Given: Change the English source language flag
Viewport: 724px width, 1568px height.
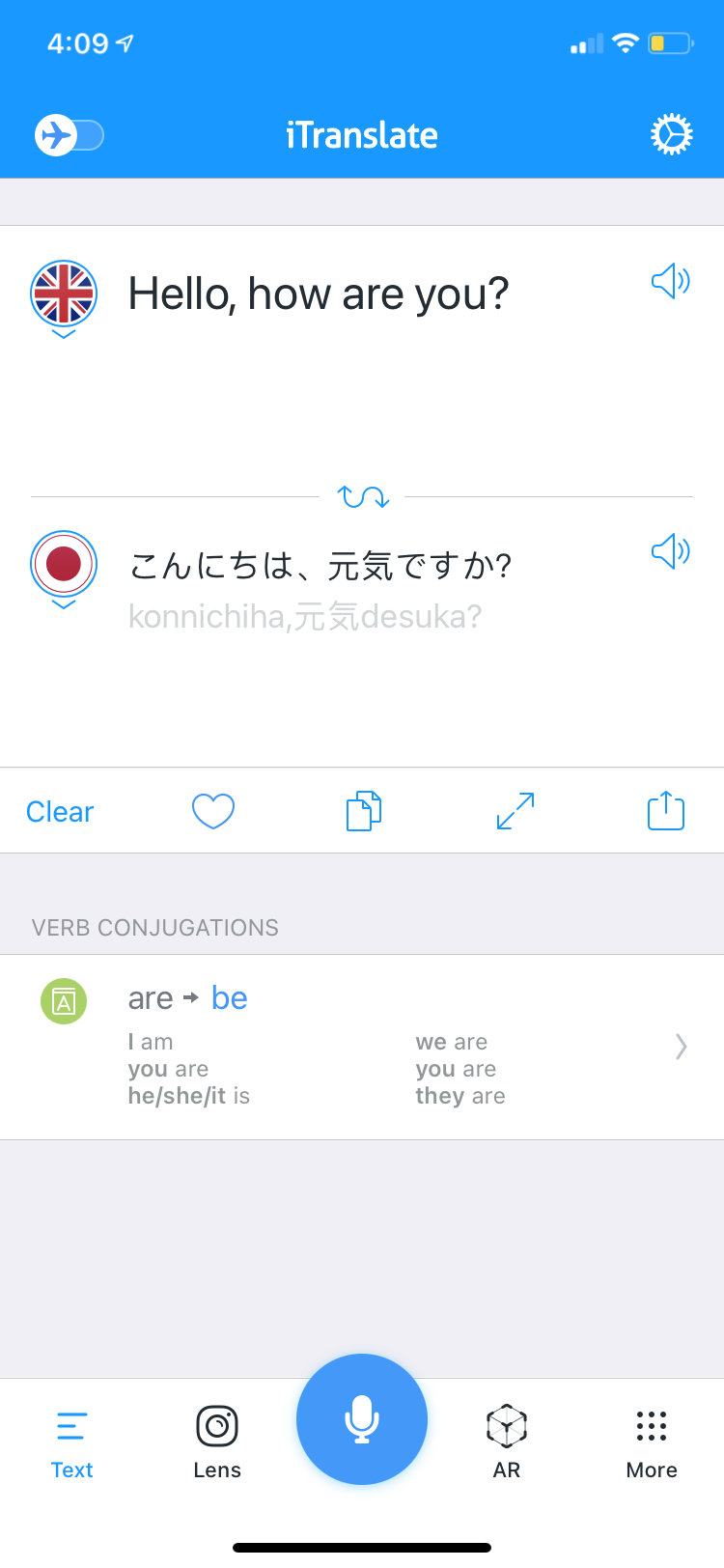Looking at the screenshot, I should (64, 294).
